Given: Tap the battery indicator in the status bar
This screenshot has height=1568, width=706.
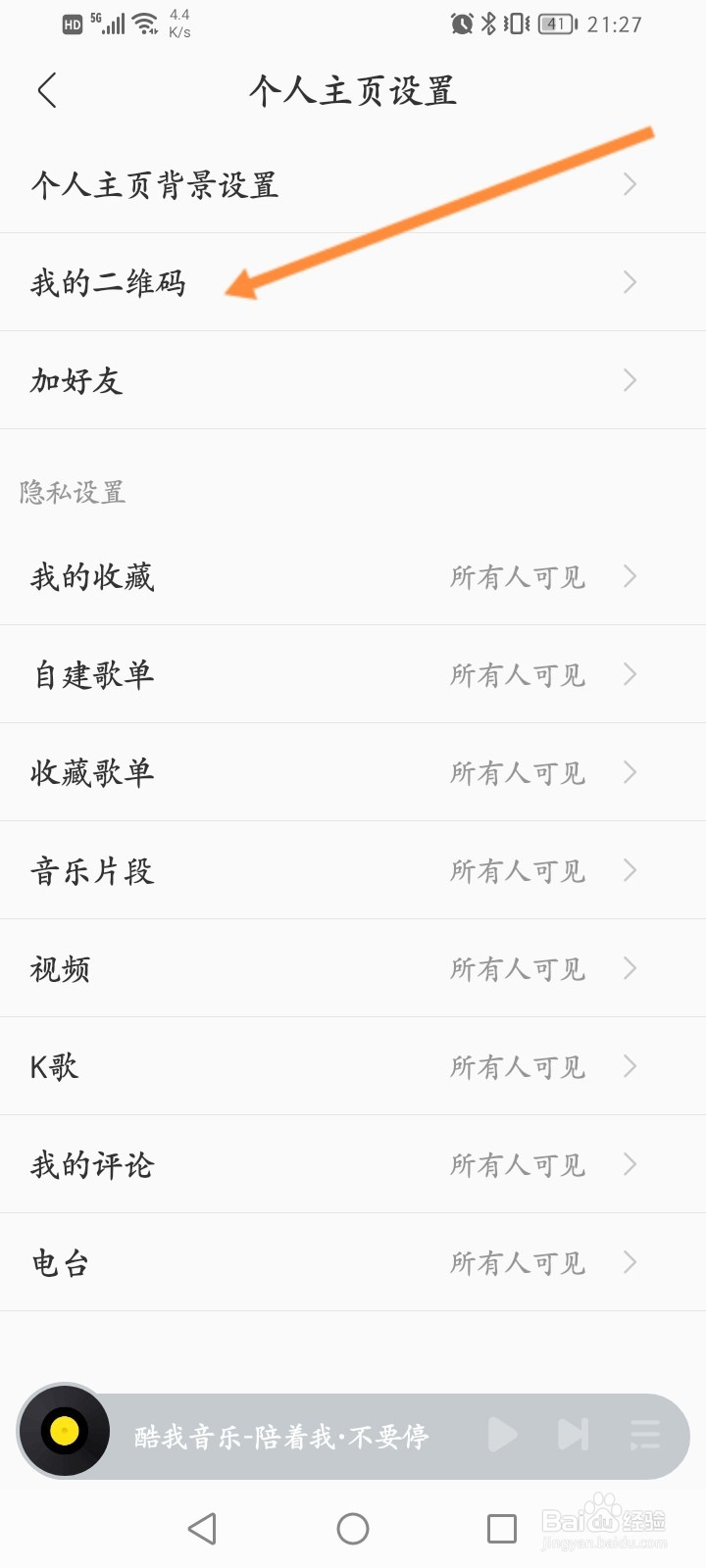Looking at the screenshot, I should [x=554, y=24].
